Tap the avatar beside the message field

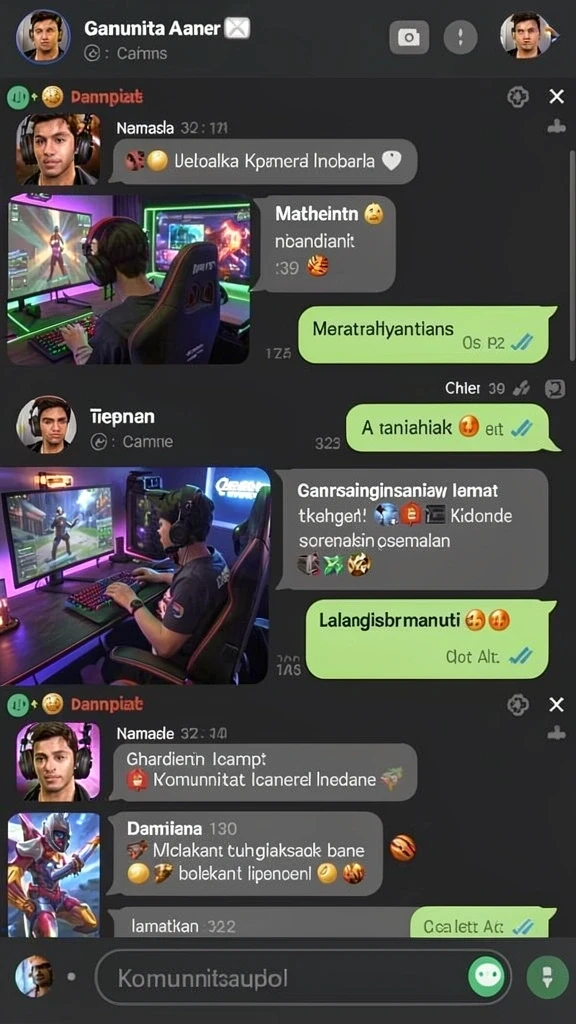(x=34, y=976)
